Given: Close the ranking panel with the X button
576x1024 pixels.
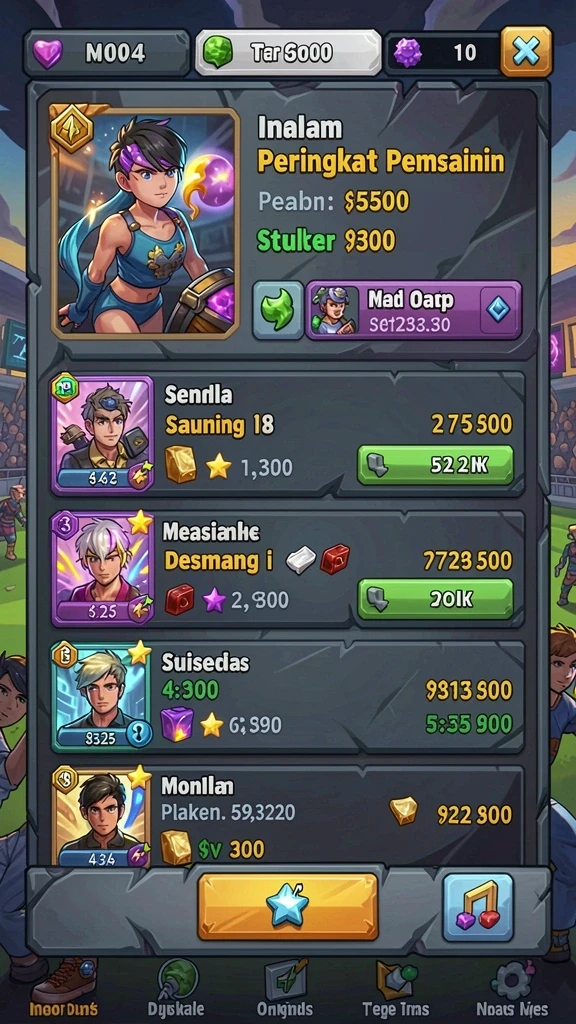Looking at the screenshot, I should [526, 52].
